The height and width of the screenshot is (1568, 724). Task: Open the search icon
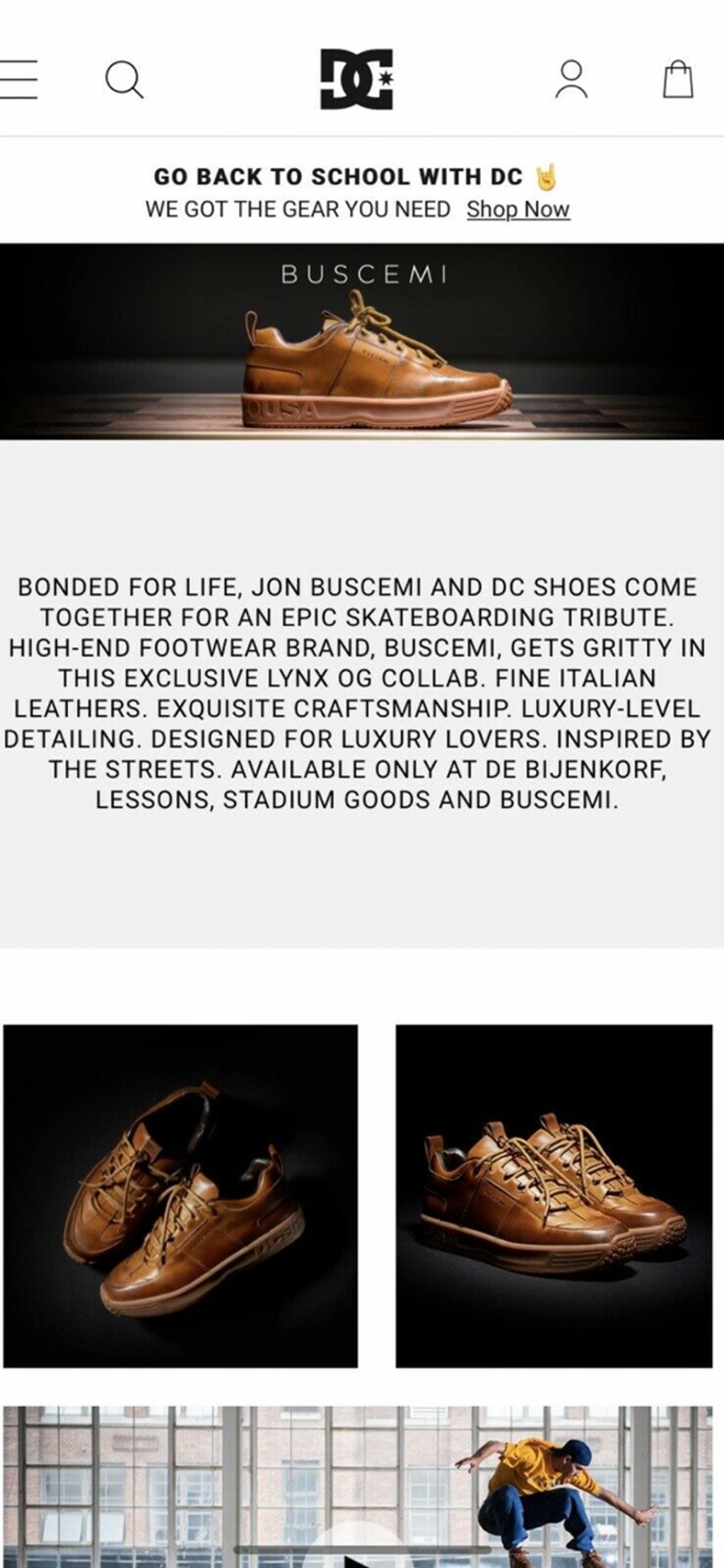tap(124, 79)
